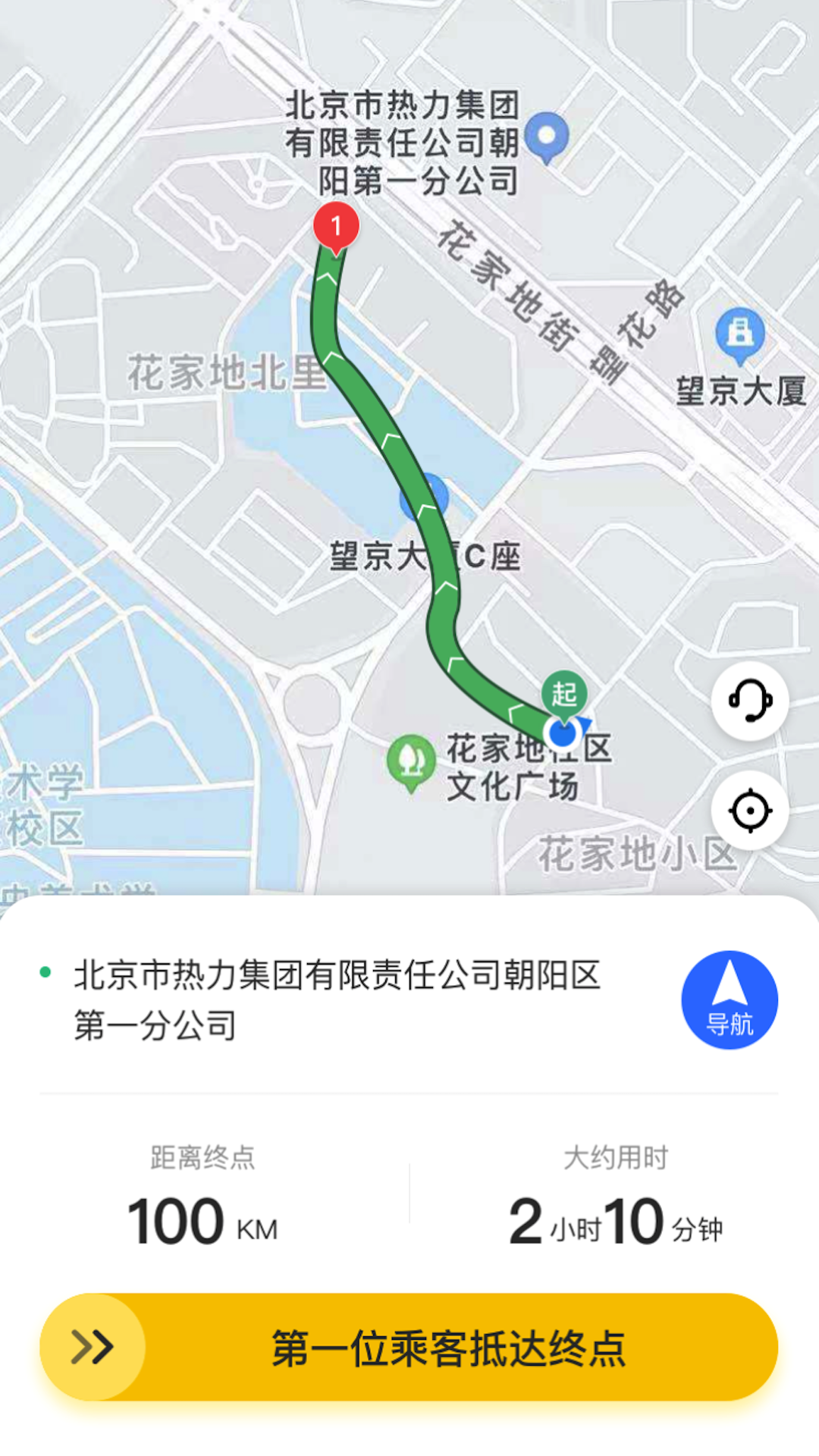819x1456 pixels.
Task: Tap the locate-me crosshair icon
Action: click(x=748, y=811)
